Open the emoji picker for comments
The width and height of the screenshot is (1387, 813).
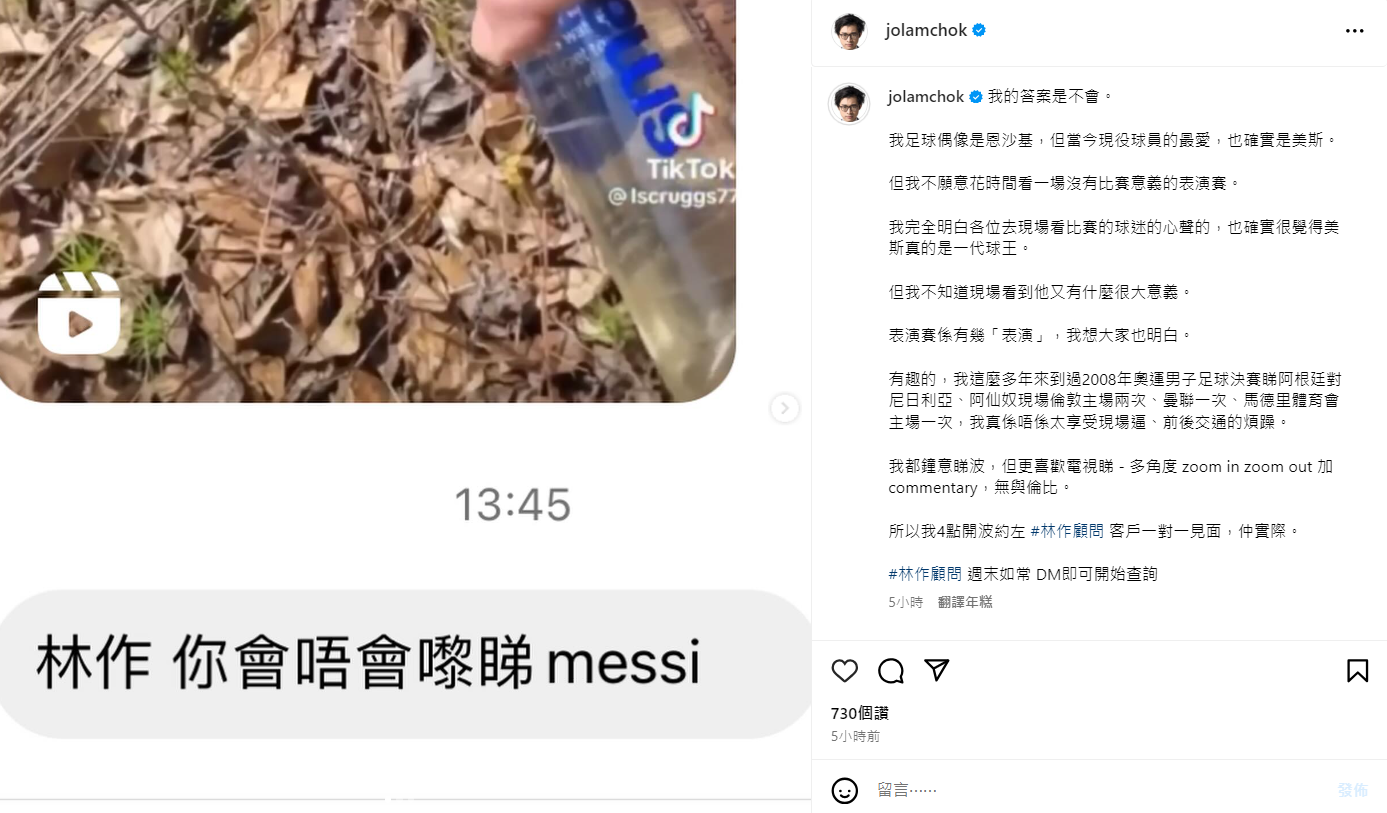[x=845, y=790]
